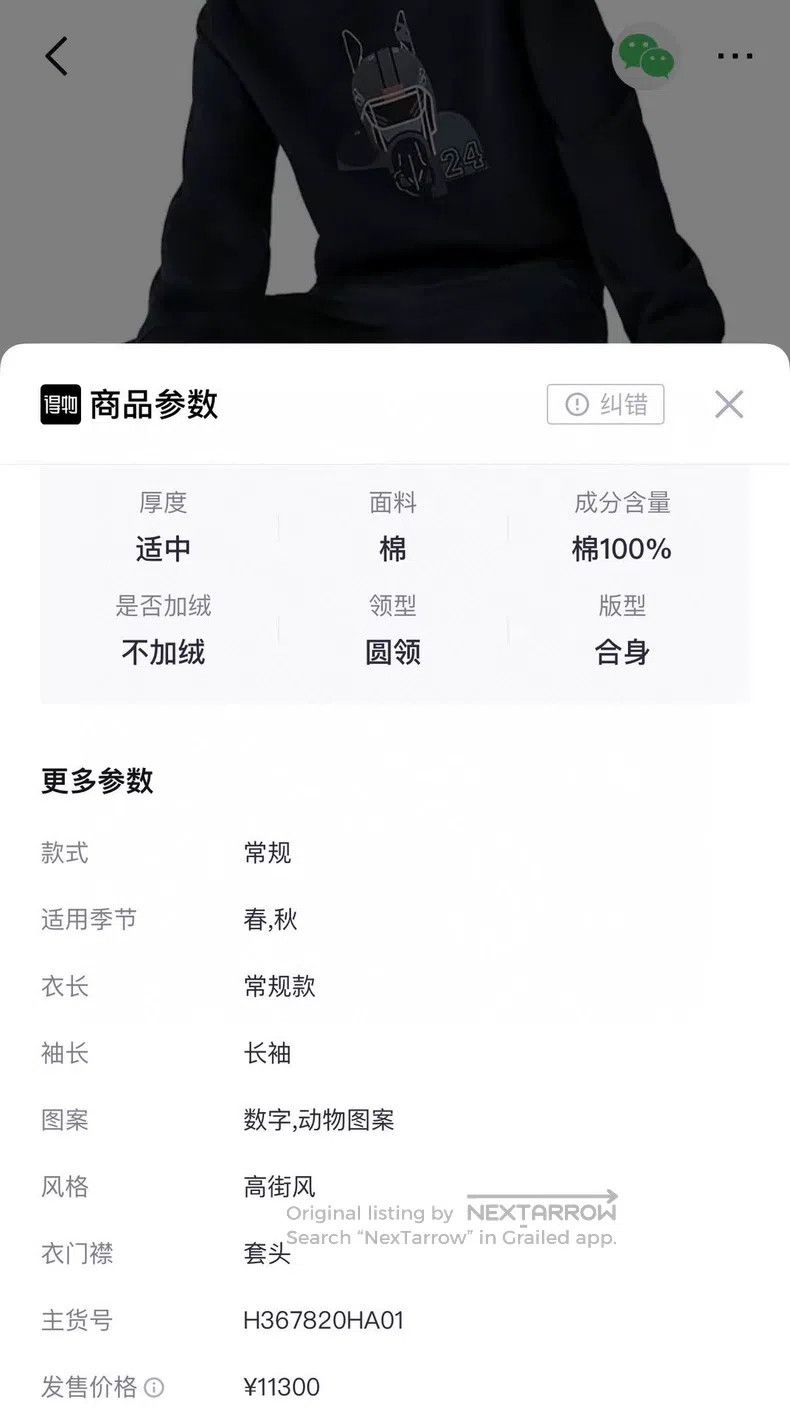
Task: Go back with the top-left arrow
Action: tap(56, 56)
